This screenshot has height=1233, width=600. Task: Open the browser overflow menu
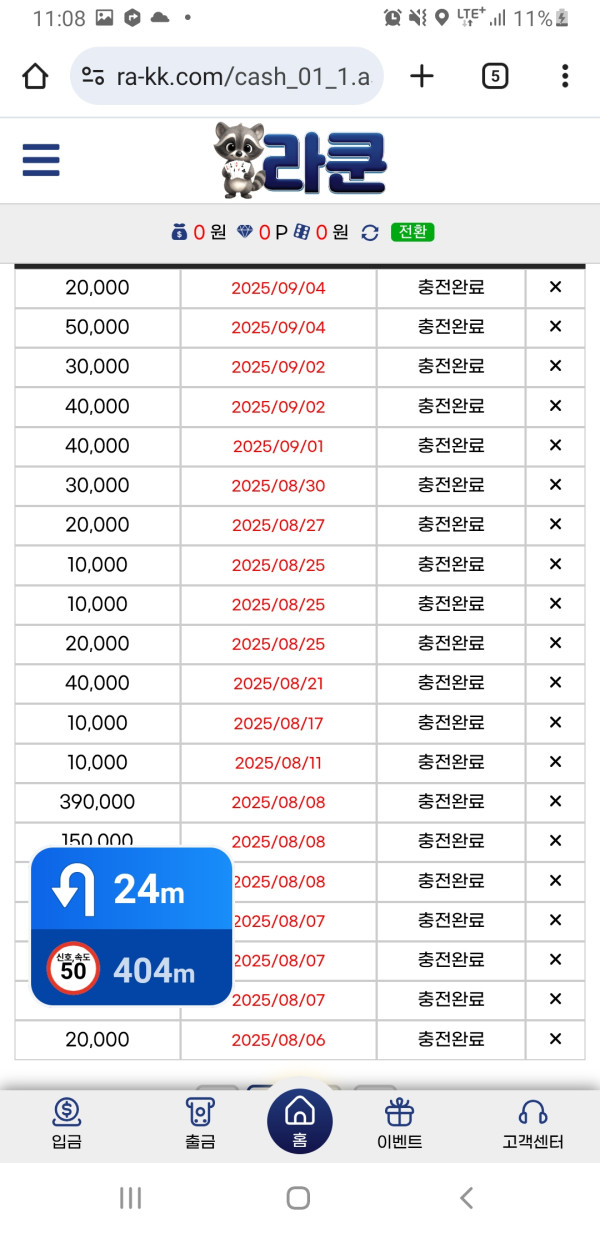click(565, 76)
